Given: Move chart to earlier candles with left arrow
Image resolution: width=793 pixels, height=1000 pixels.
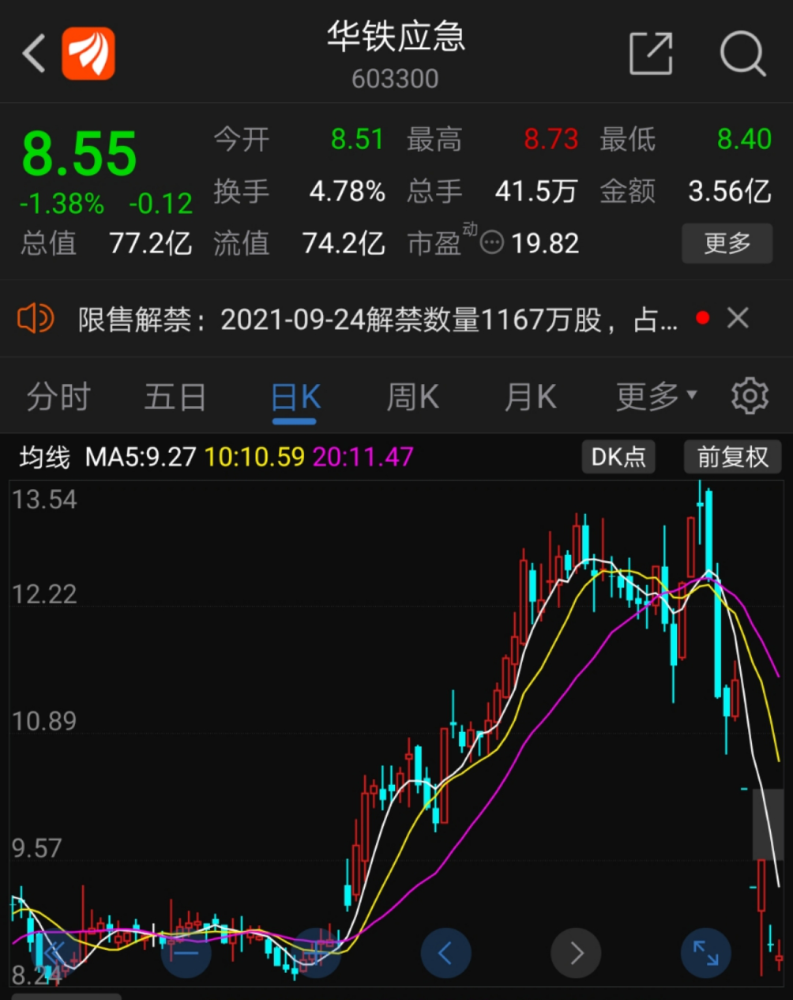Looking at the screenshot, I should point(446,952).
